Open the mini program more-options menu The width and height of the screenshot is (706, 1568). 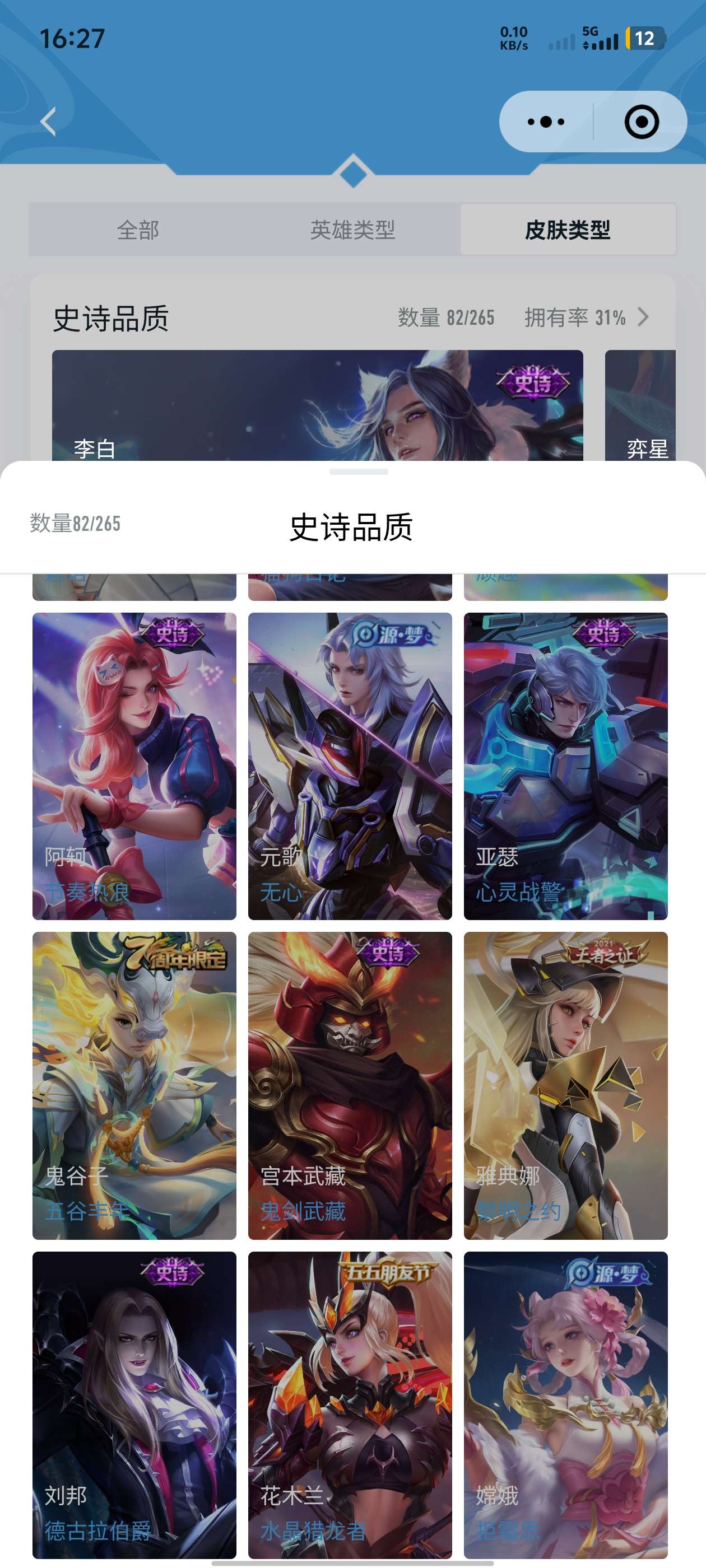(545, 122)
